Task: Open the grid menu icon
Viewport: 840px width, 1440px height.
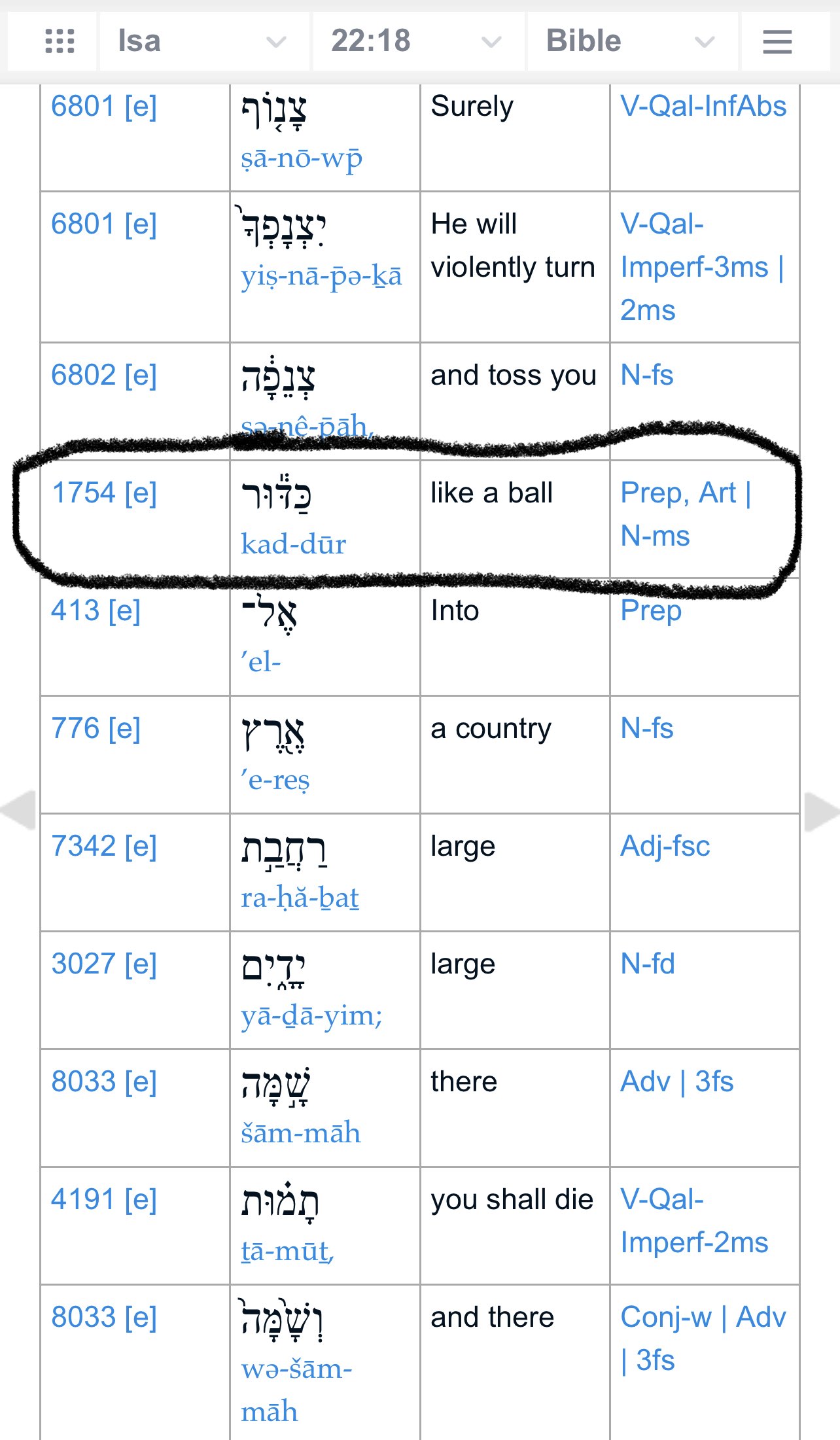Action: click(x=60, y=41)
